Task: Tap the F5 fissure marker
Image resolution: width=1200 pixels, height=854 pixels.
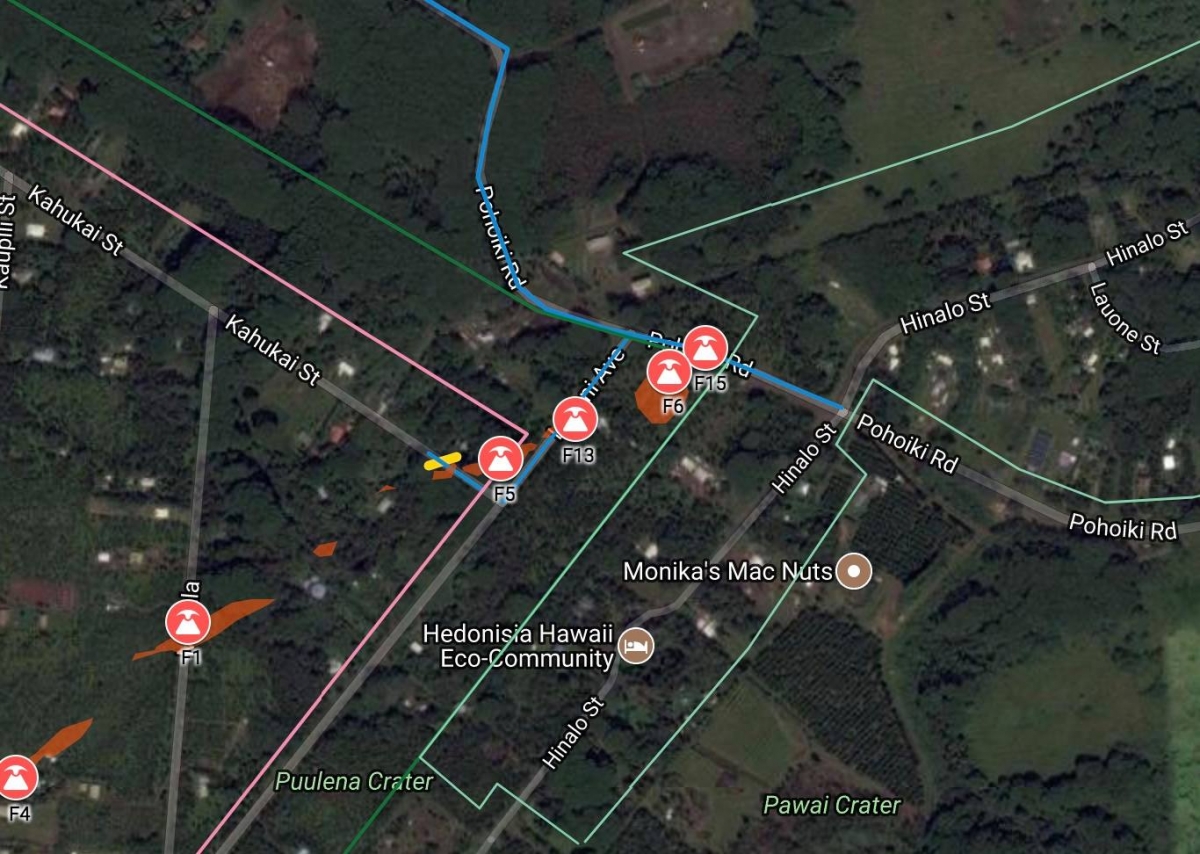Action: [500, 459]
